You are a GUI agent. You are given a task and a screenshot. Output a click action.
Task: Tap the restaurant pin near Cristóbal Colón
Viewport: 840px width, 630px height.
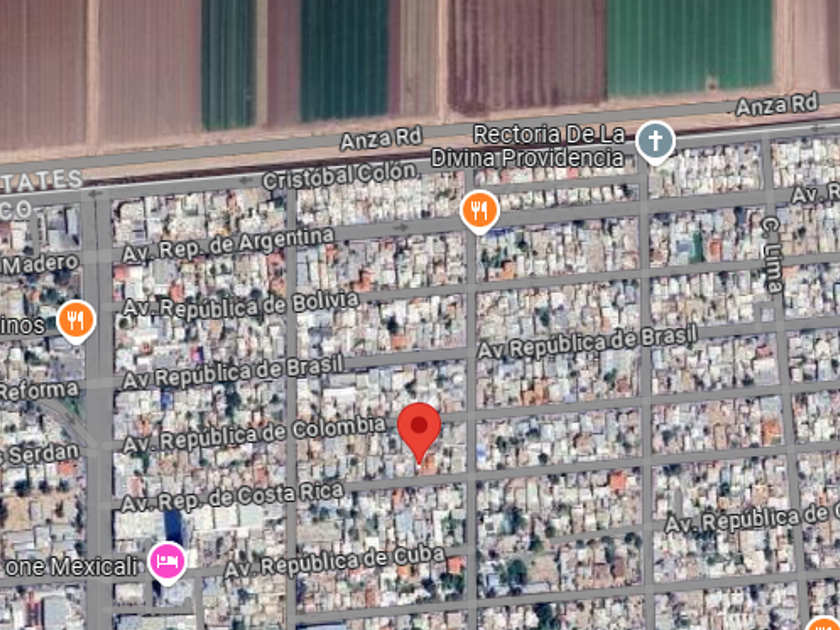click(x=480, y=211)
